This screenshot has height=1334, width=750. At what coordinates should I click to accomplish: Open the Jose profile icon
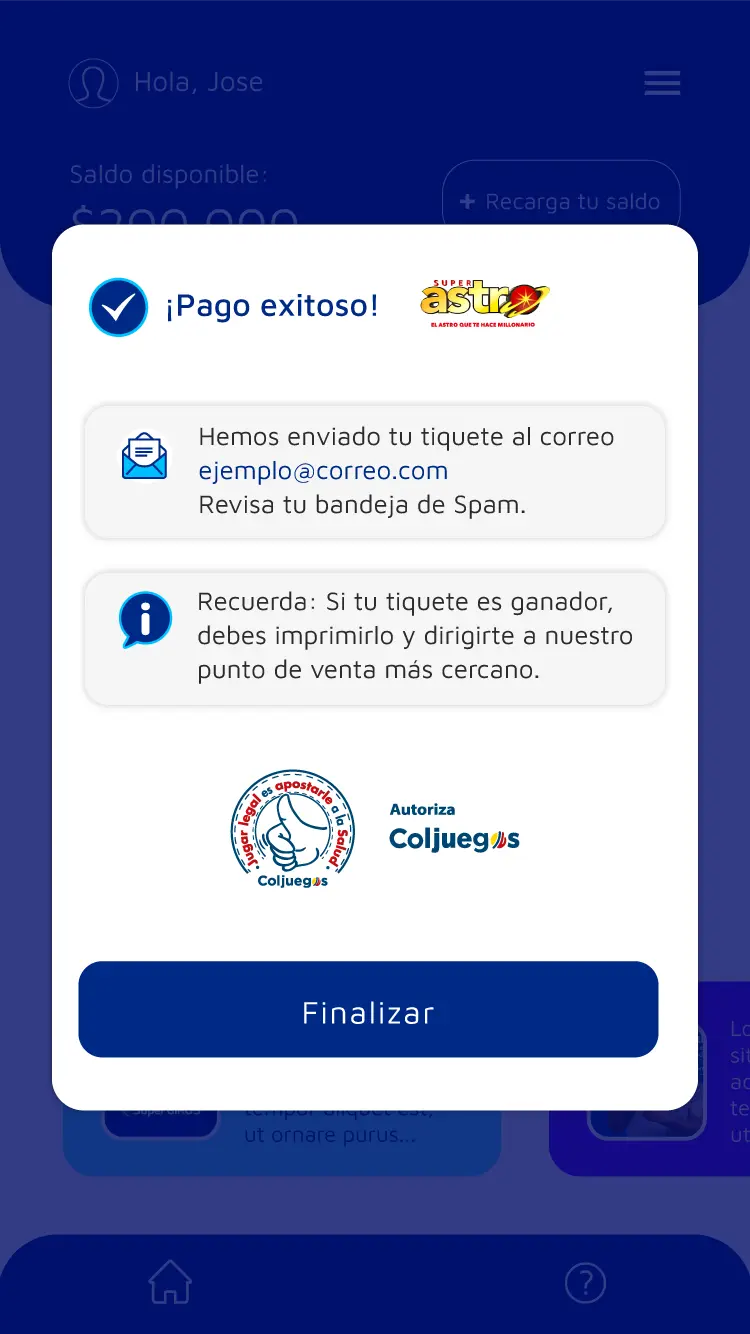(x=93, y=83)
